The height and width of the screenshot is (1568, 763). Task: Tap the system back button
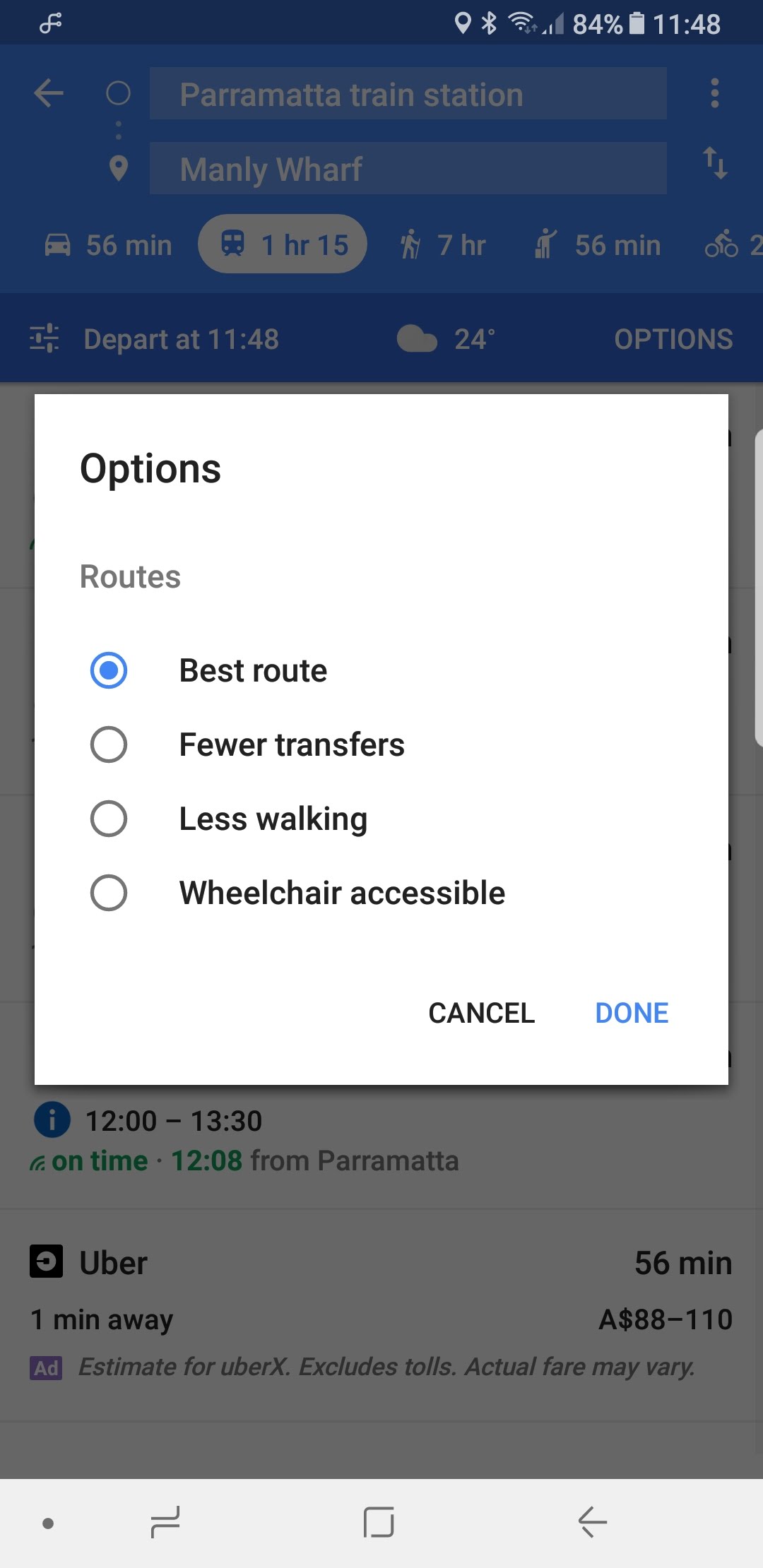tap(592, 1521)
